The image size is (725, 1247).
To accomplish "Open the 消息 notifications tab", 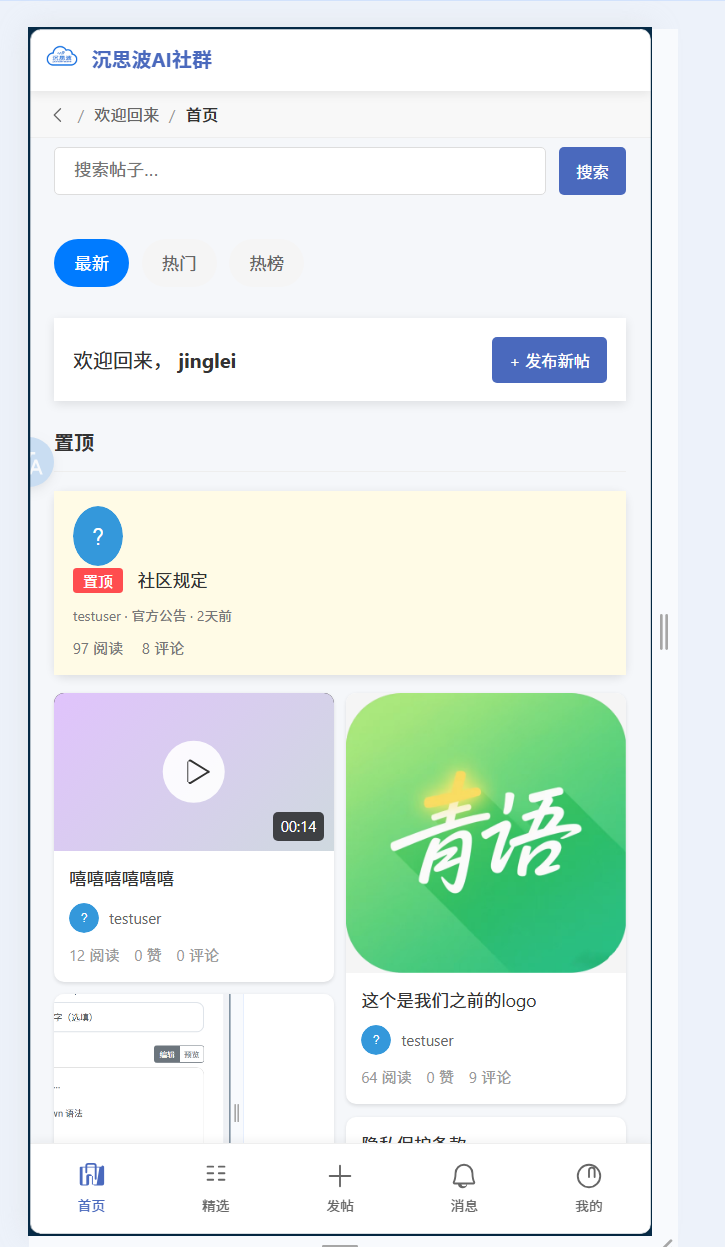I will point(464,1187).
